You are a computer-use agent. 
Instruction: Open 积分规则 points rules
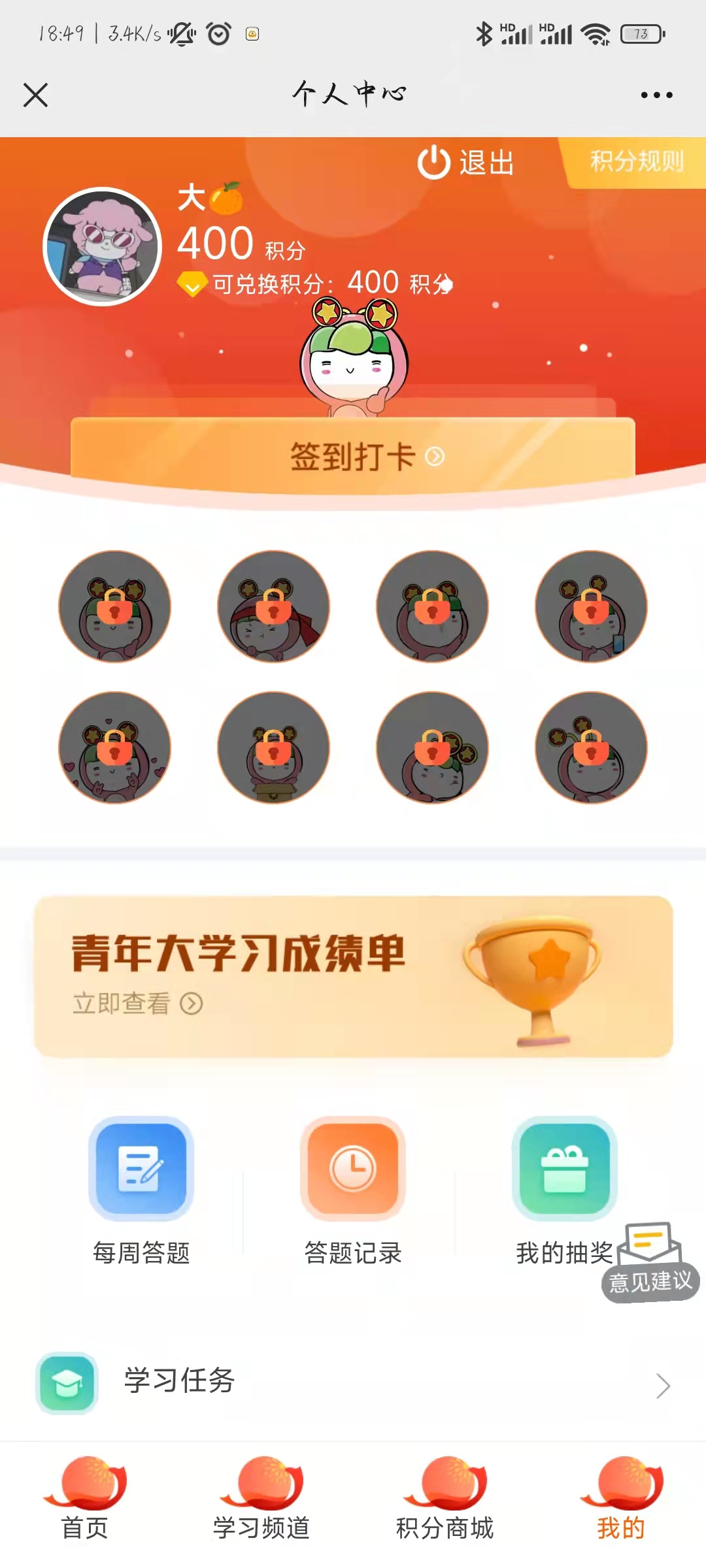[636, 161]
